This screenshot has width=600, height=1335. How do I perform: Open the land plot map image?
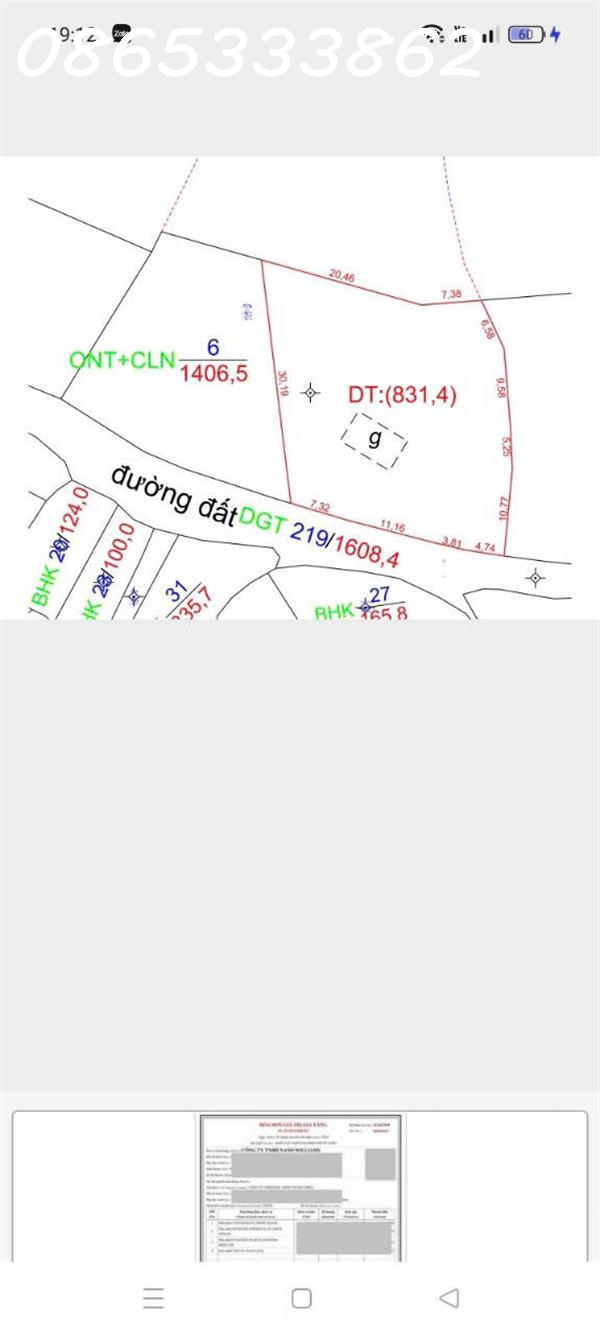[x=300, y=388]
